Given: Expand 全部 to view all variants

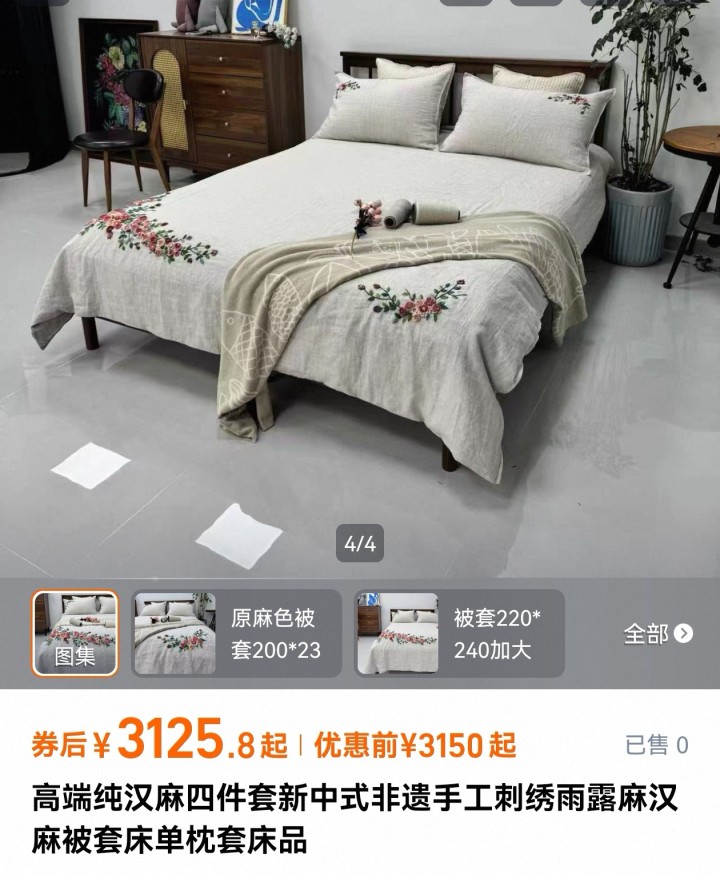Looking at the screenshot, I should coord(657,633).
